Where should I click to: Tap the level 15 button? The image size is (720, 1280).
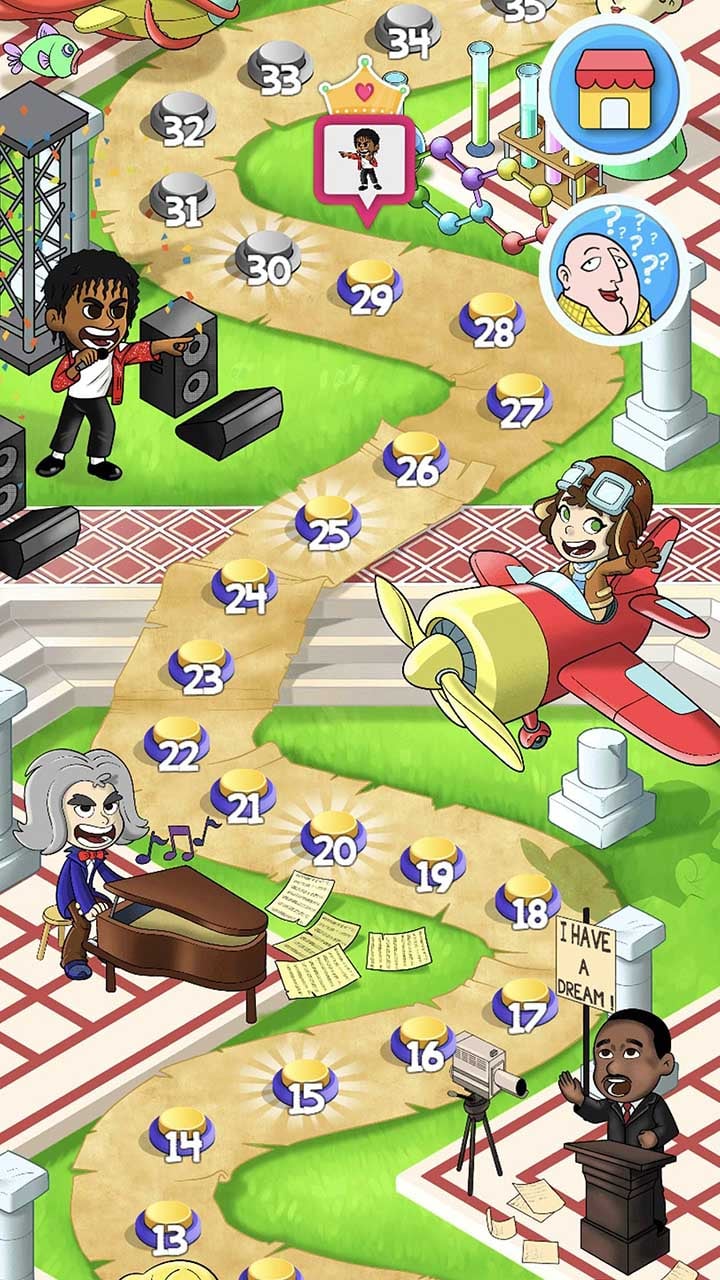click(306, 1086)
